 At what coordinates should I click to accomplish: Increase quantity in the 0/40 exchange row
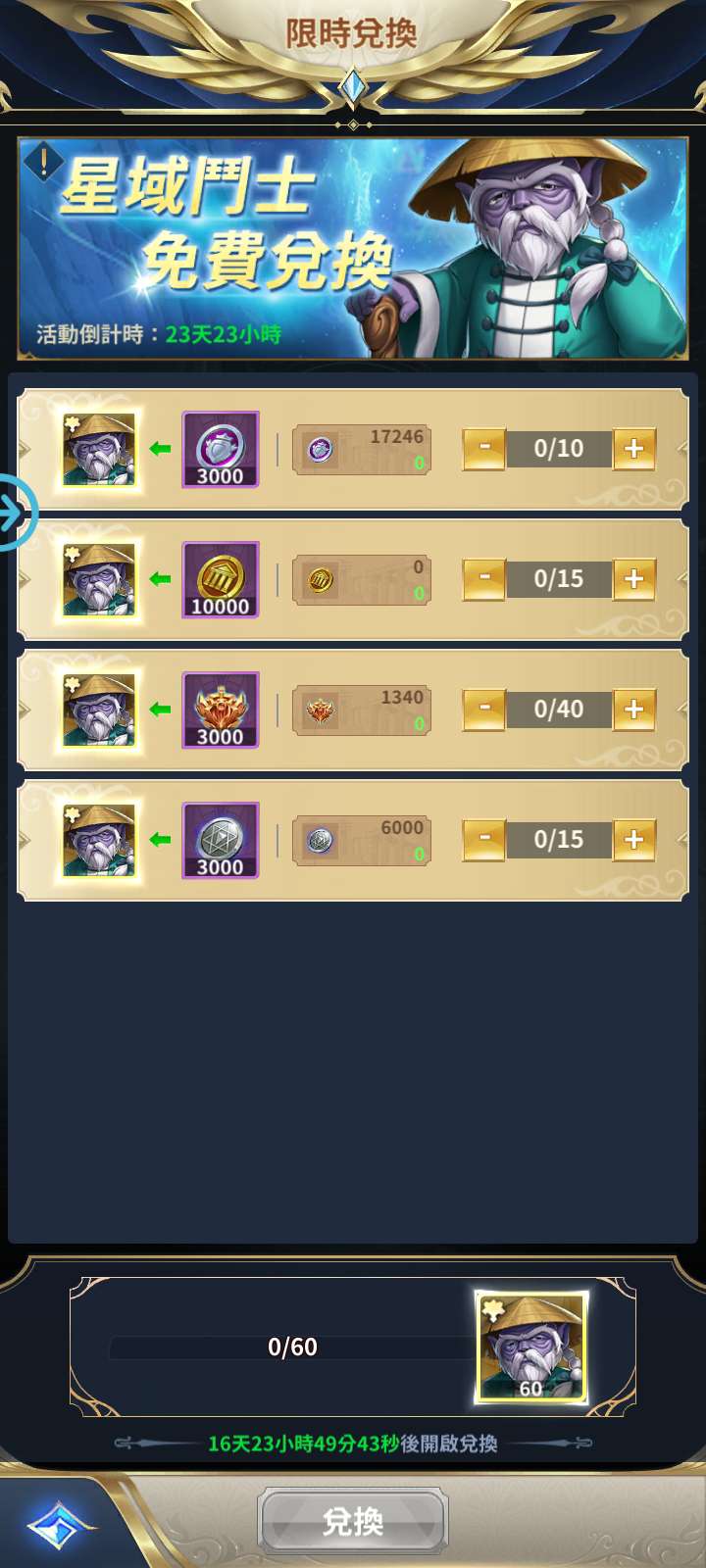click(633, 710)
